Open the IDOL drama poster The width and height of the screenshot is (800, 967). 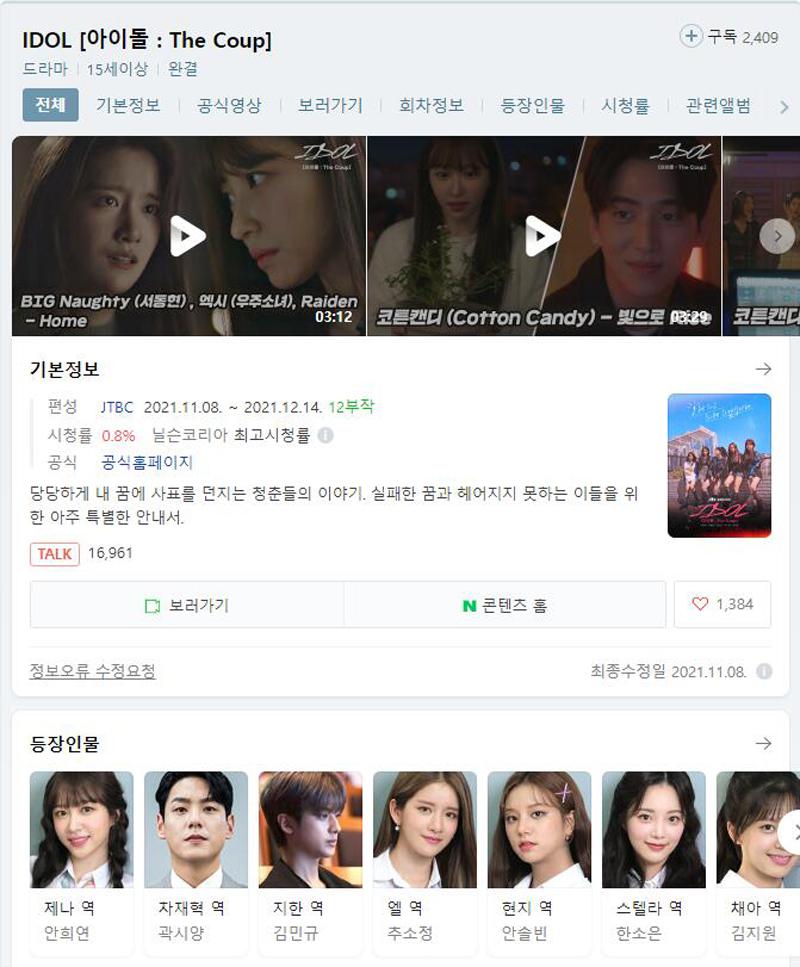point(719,465)
